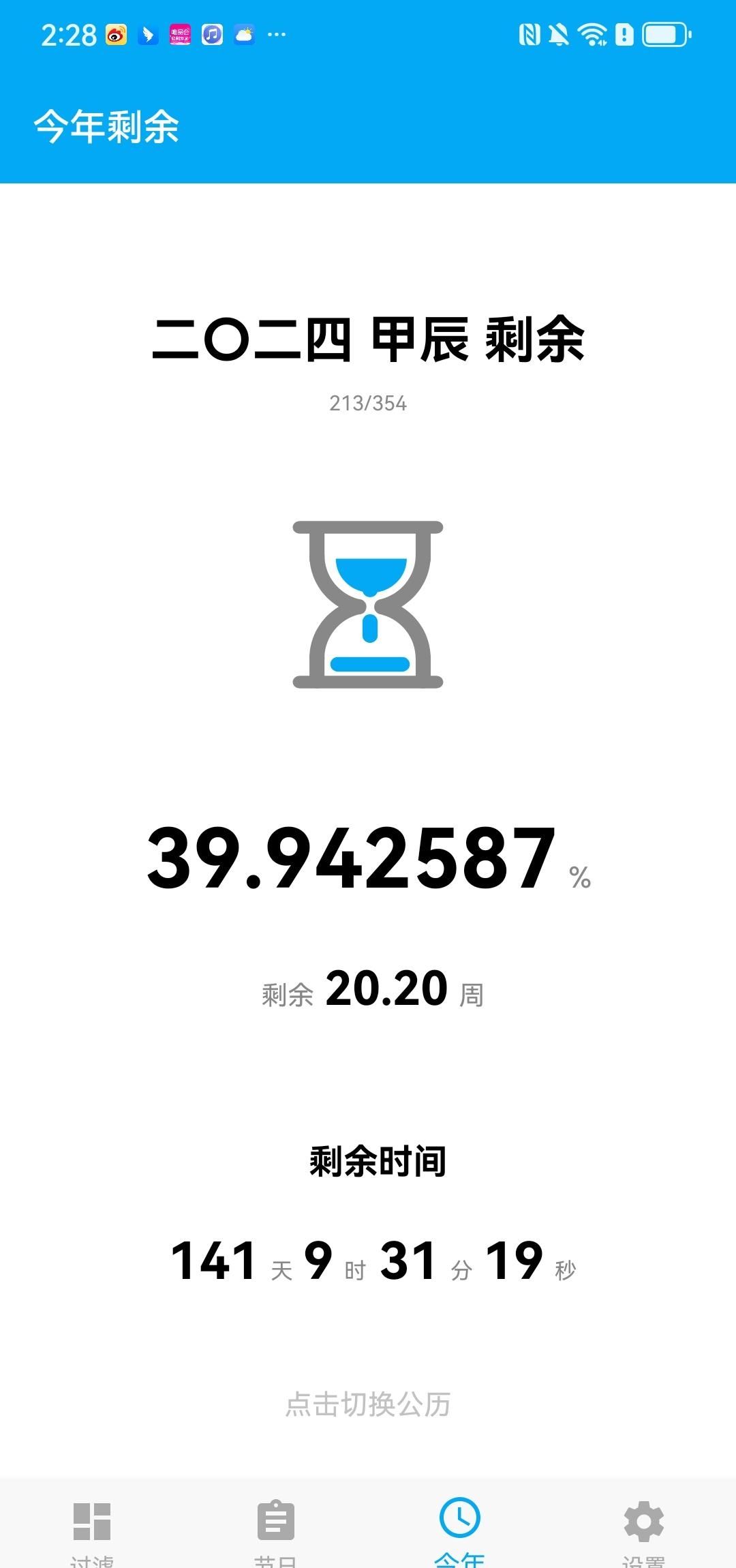Image resolution: width=736 pixels, height=1568 pixels.
Task: Select the 今年 clock tab
Action: click(460, 1524)
